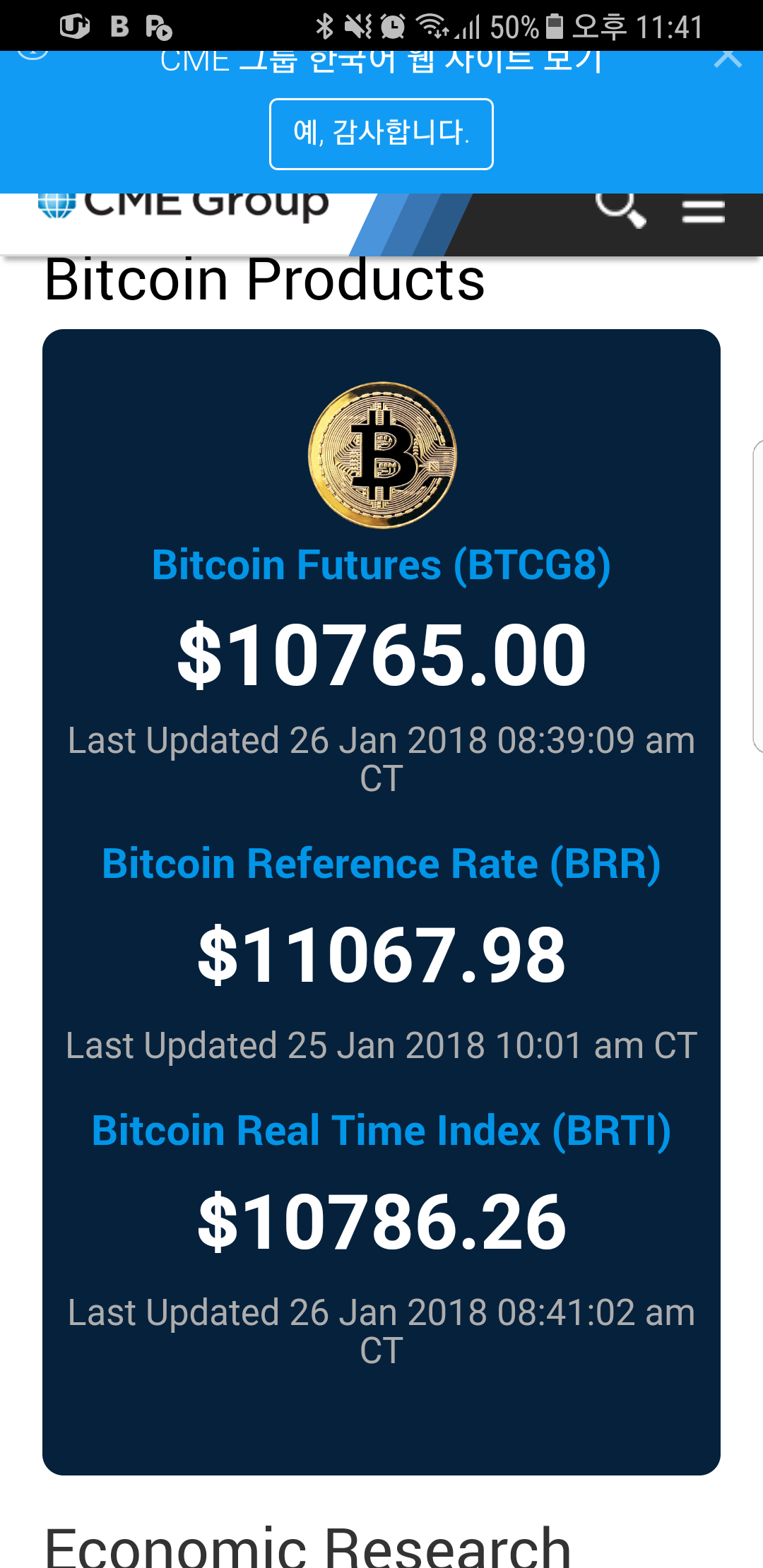This screenshot has width=763, height=1568.
Task: Open the site search magnifier
Action: point(620,210)
